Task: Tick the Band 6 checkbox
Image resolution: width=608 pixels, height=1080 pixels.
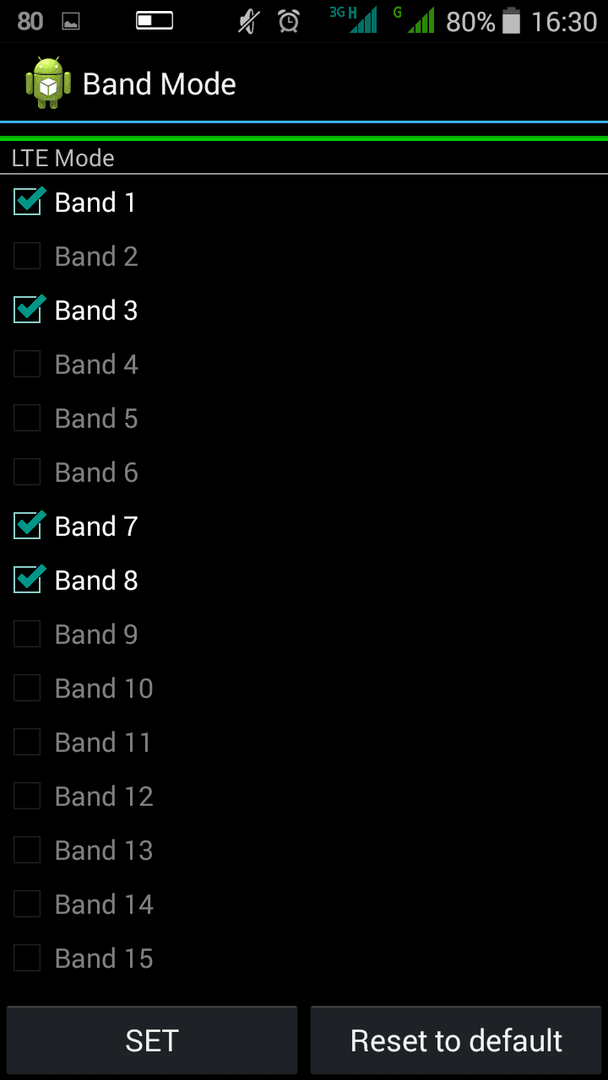Action: point(27,473)
